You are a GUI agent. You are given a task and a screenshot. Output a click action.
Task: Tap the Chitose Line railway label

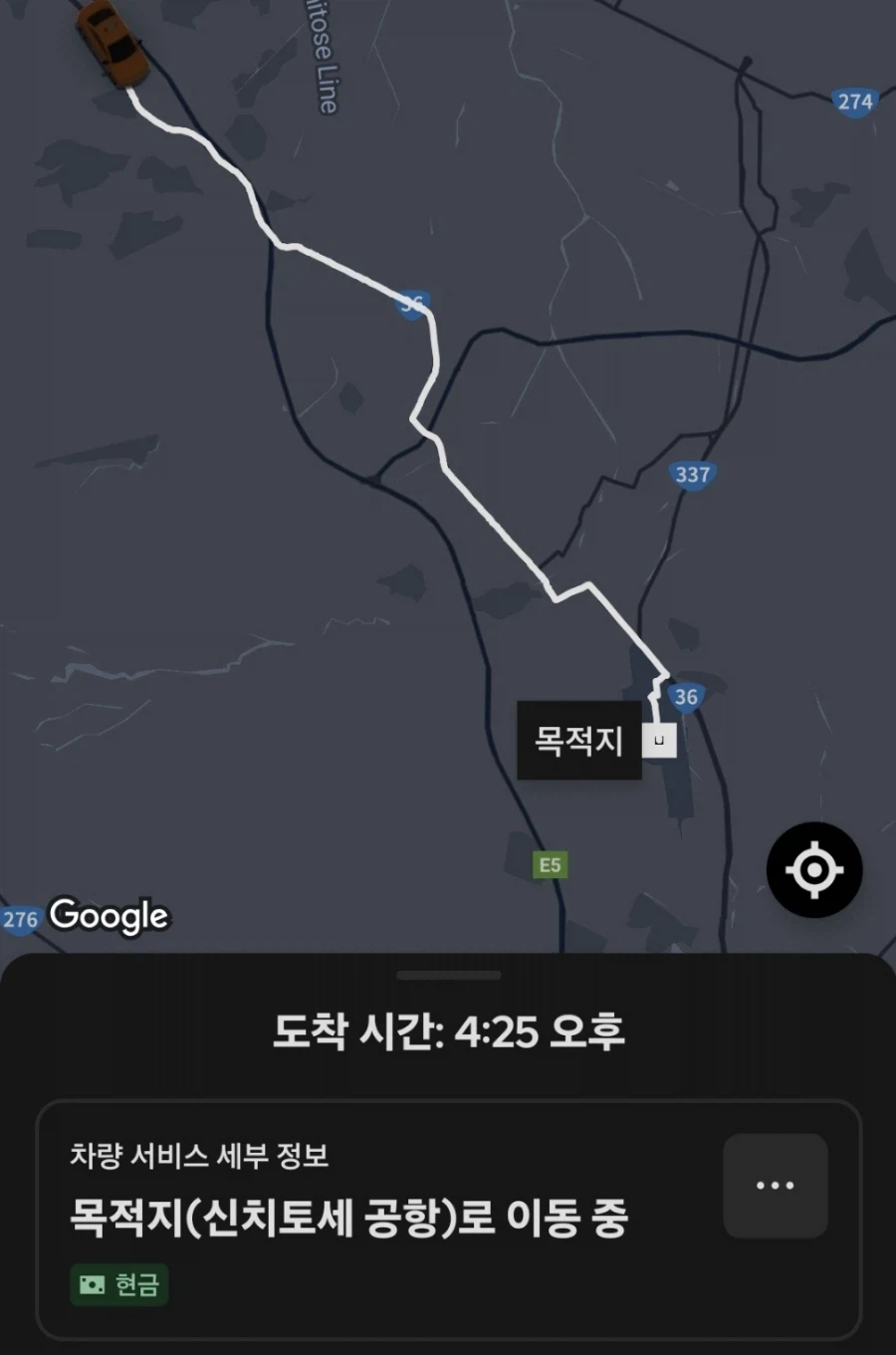click(322, 55)
